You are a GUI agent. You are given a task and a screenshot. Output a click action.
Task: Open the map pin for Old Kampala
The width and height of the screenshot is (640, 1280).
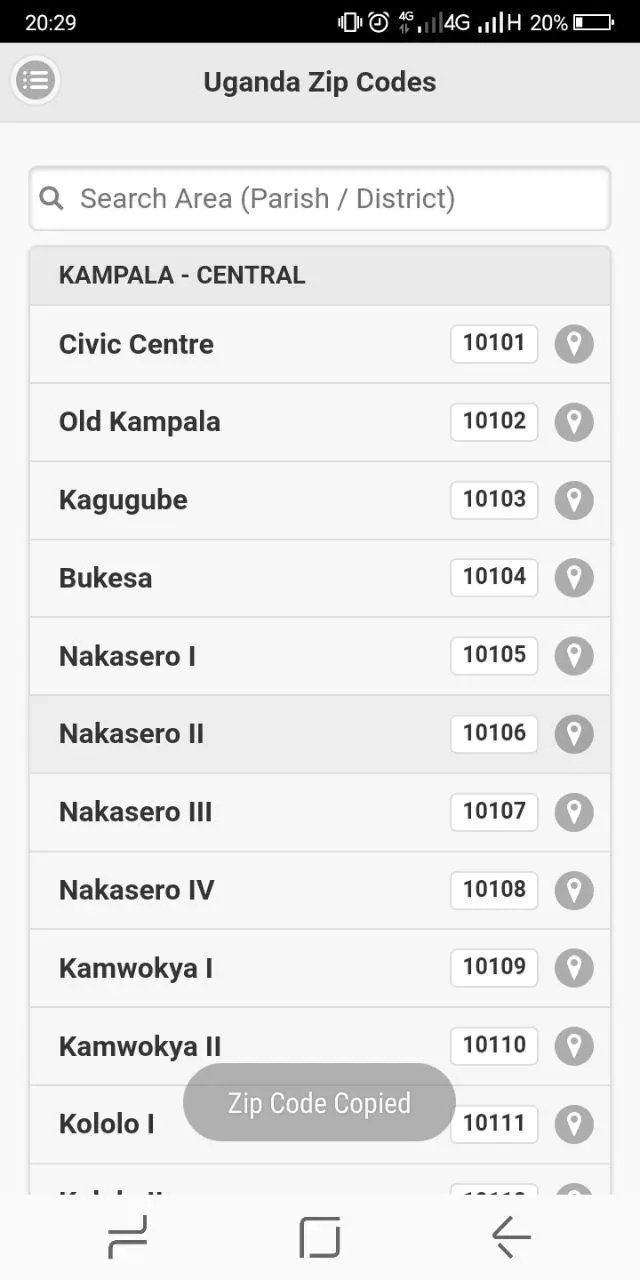pos(574,422)
